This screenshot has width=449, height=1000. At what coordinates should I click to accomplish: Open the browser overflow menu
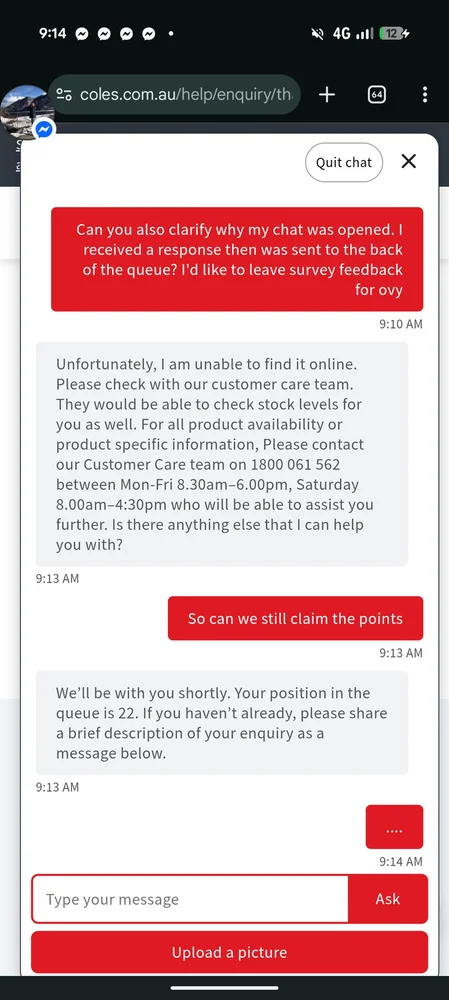pyautogui.click(x=425, y=95)
